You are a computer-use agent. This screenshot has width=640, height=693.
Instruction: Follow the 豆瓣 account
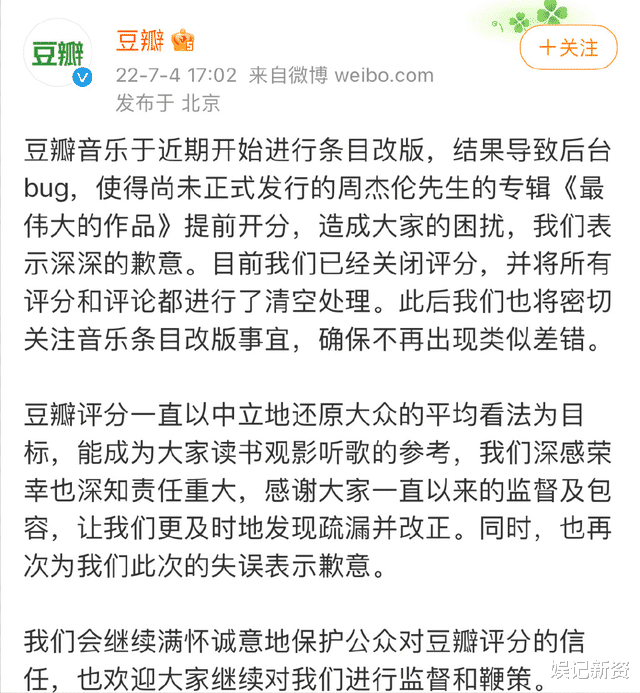568,47
